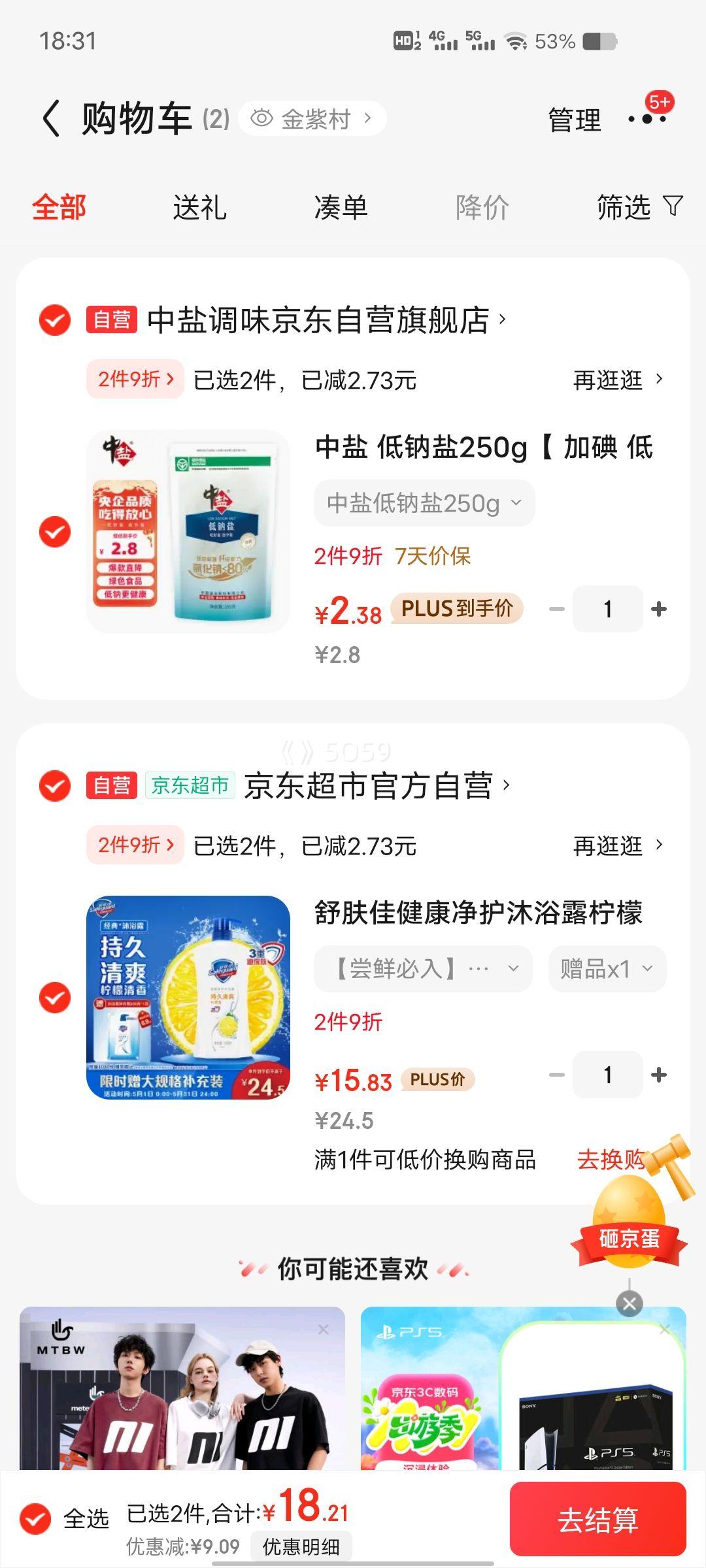
Task: Tap 去结算 to check out
Action: [x=597, y=1520]
